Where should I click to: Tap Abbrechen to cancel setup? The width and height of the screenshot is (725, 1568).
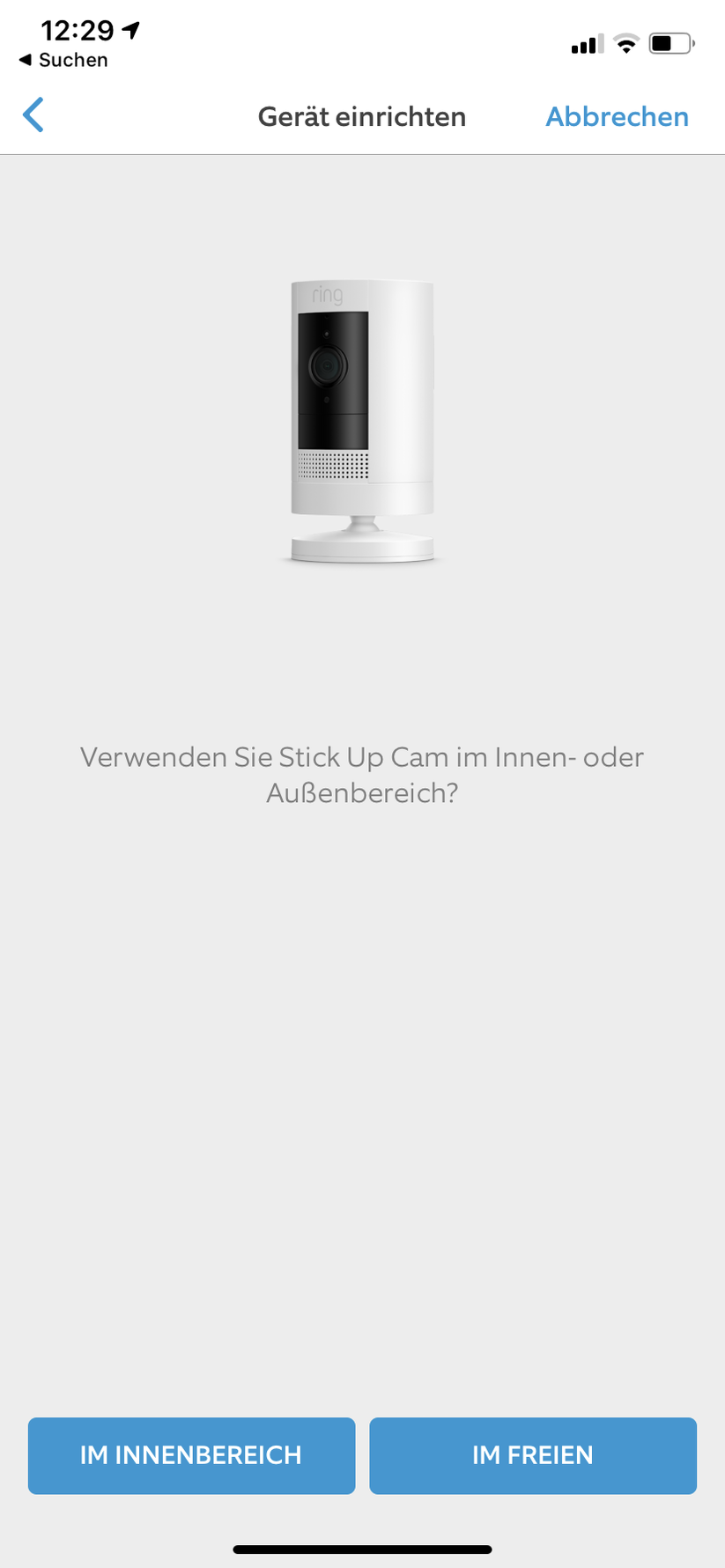point(617,116)
